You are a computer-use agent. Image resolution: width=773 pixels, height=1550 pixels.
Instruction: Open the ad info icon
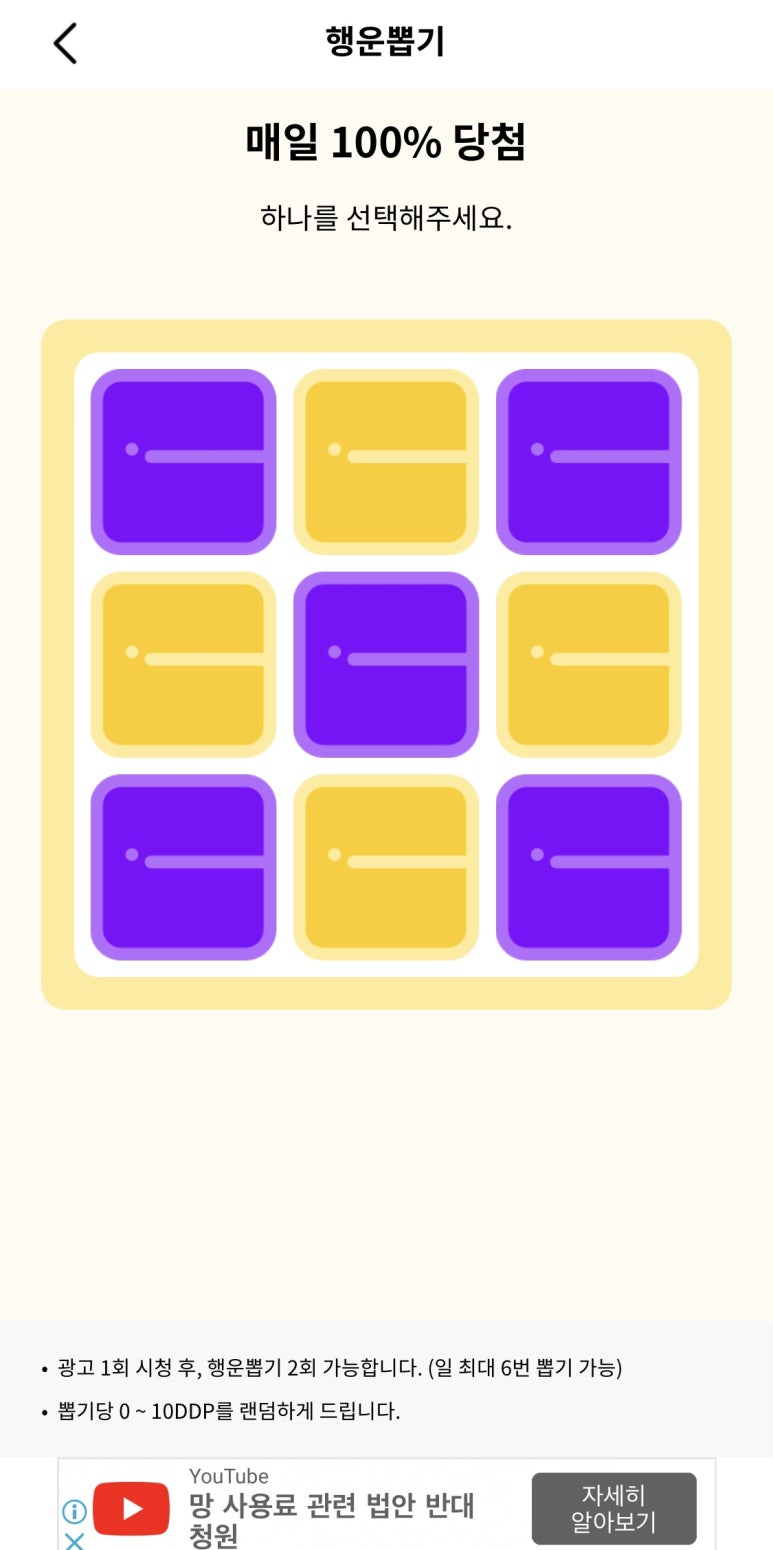tap(74, 1511)
